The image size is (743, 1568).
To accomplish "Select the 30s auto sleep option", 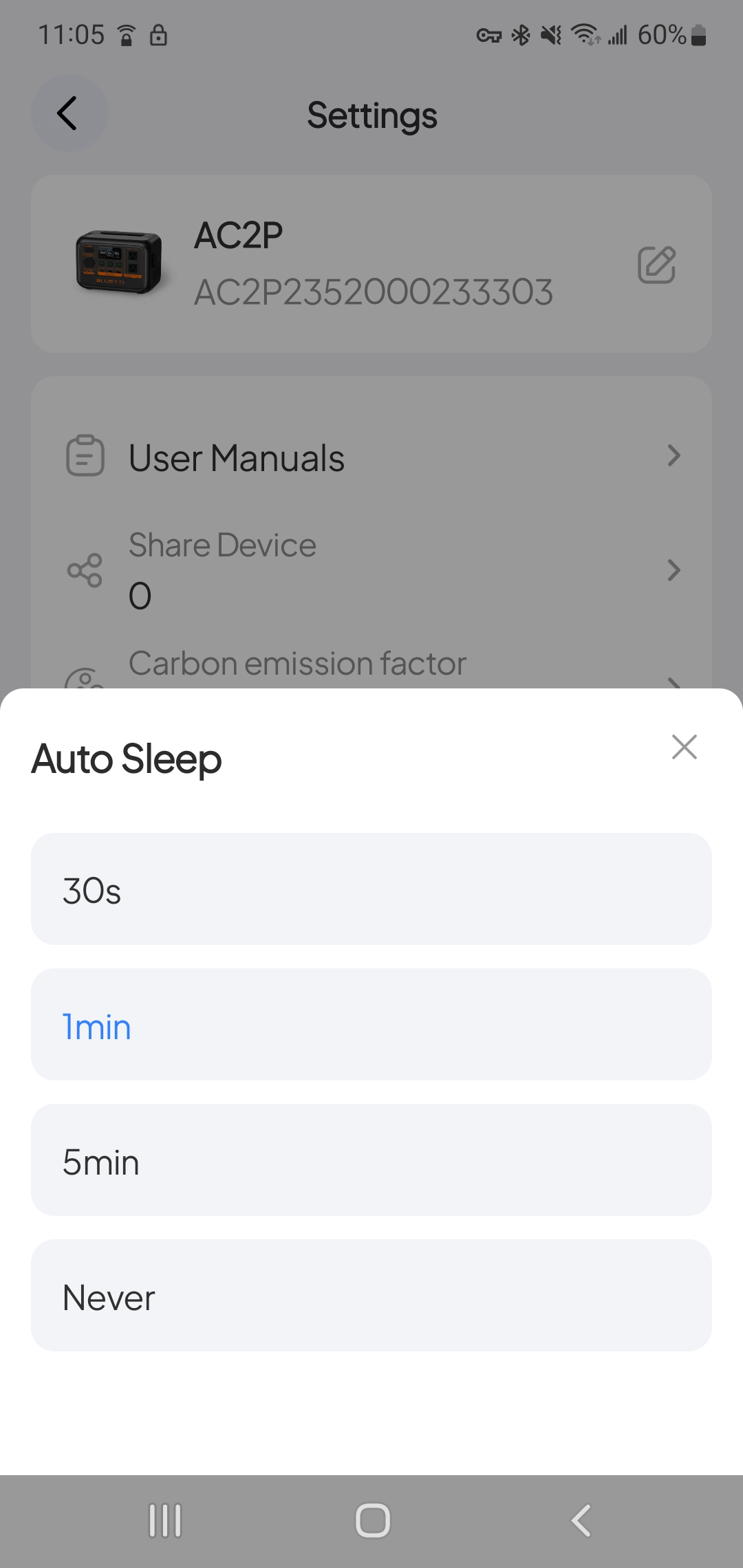I will pos(371,889).
